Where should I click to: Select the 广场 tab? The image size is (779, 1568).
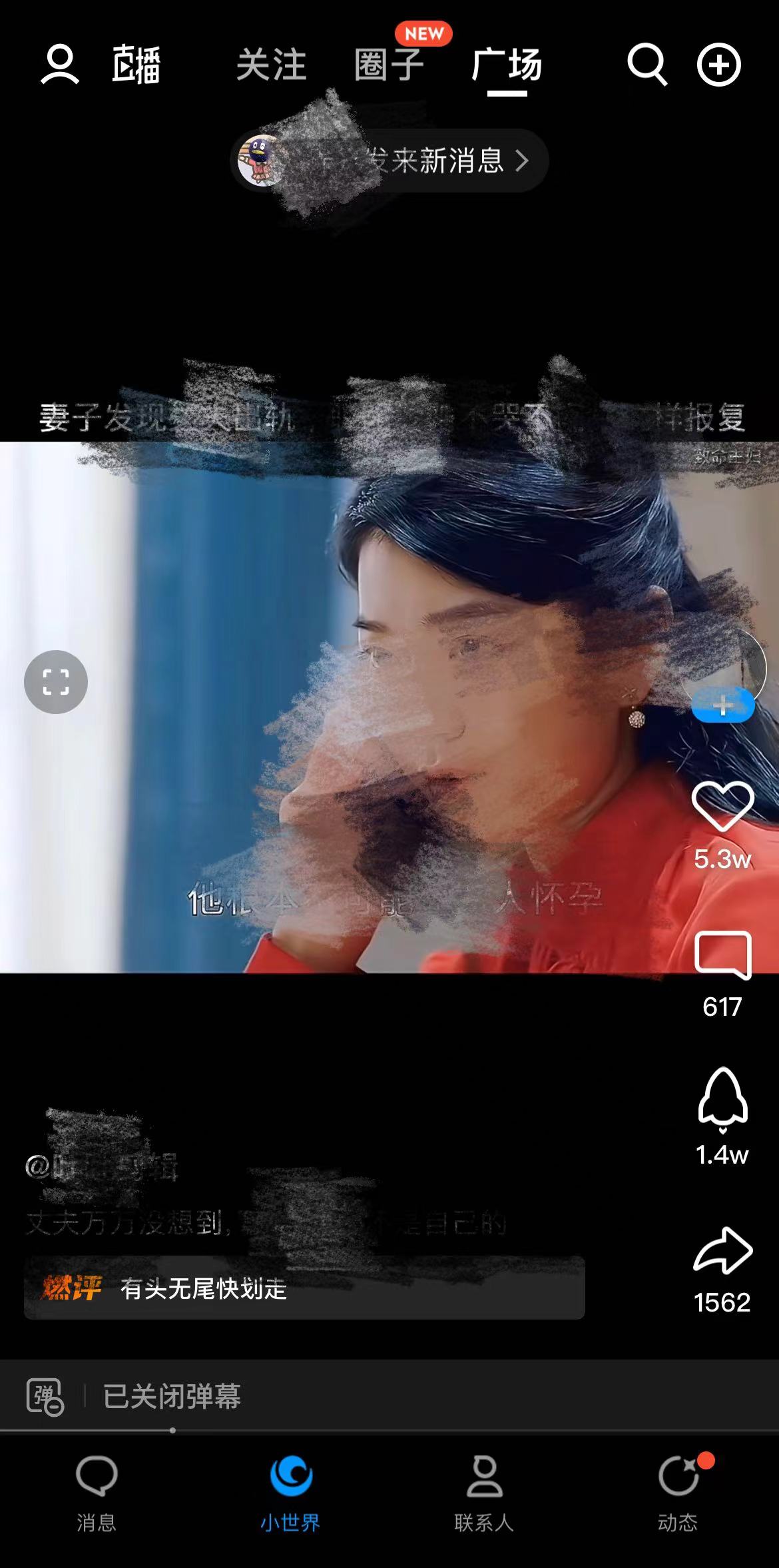click(507, 65)
